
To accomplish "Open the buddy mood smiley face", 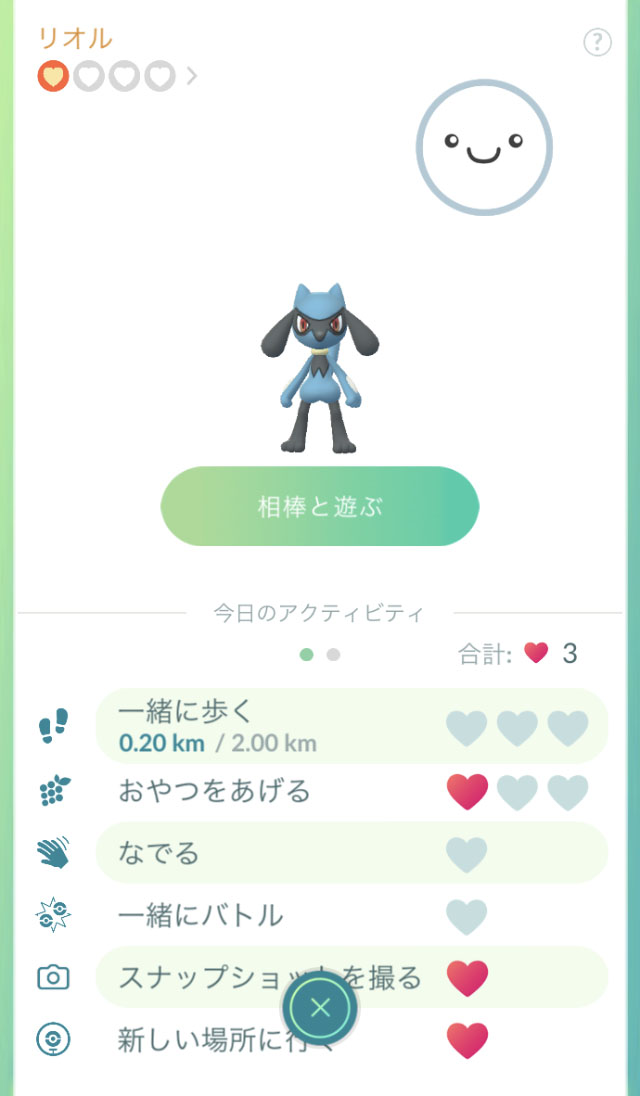I will (484, 147).
